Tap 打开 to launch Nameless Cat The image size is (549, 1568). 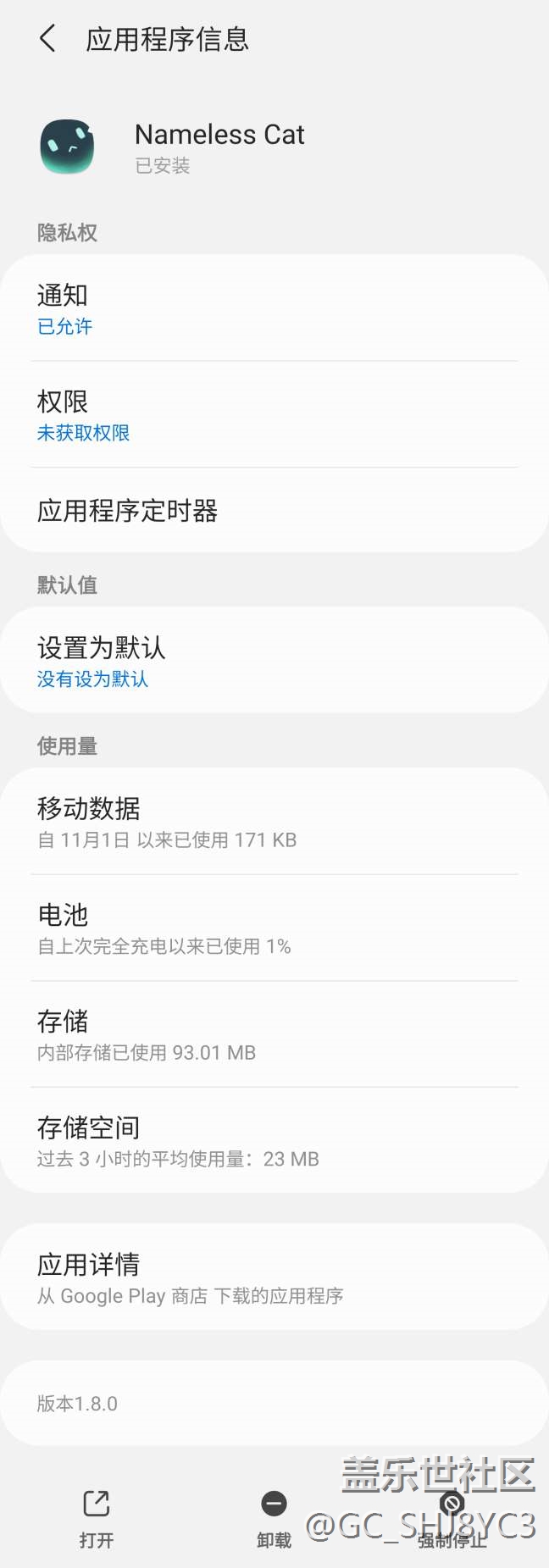point(97,1520)
